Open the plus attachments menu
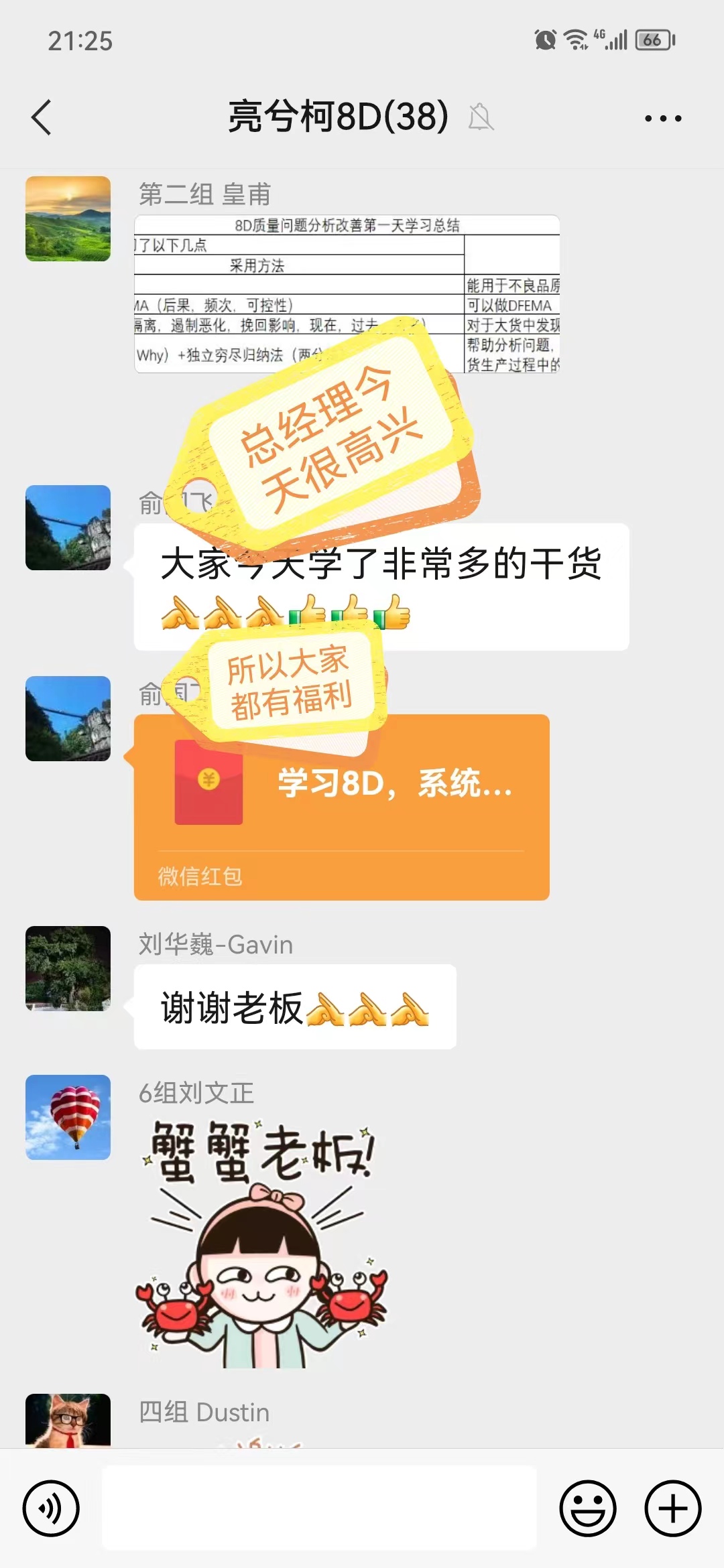This screenshot has width=724, height=1568. [x=672, y=1508]
